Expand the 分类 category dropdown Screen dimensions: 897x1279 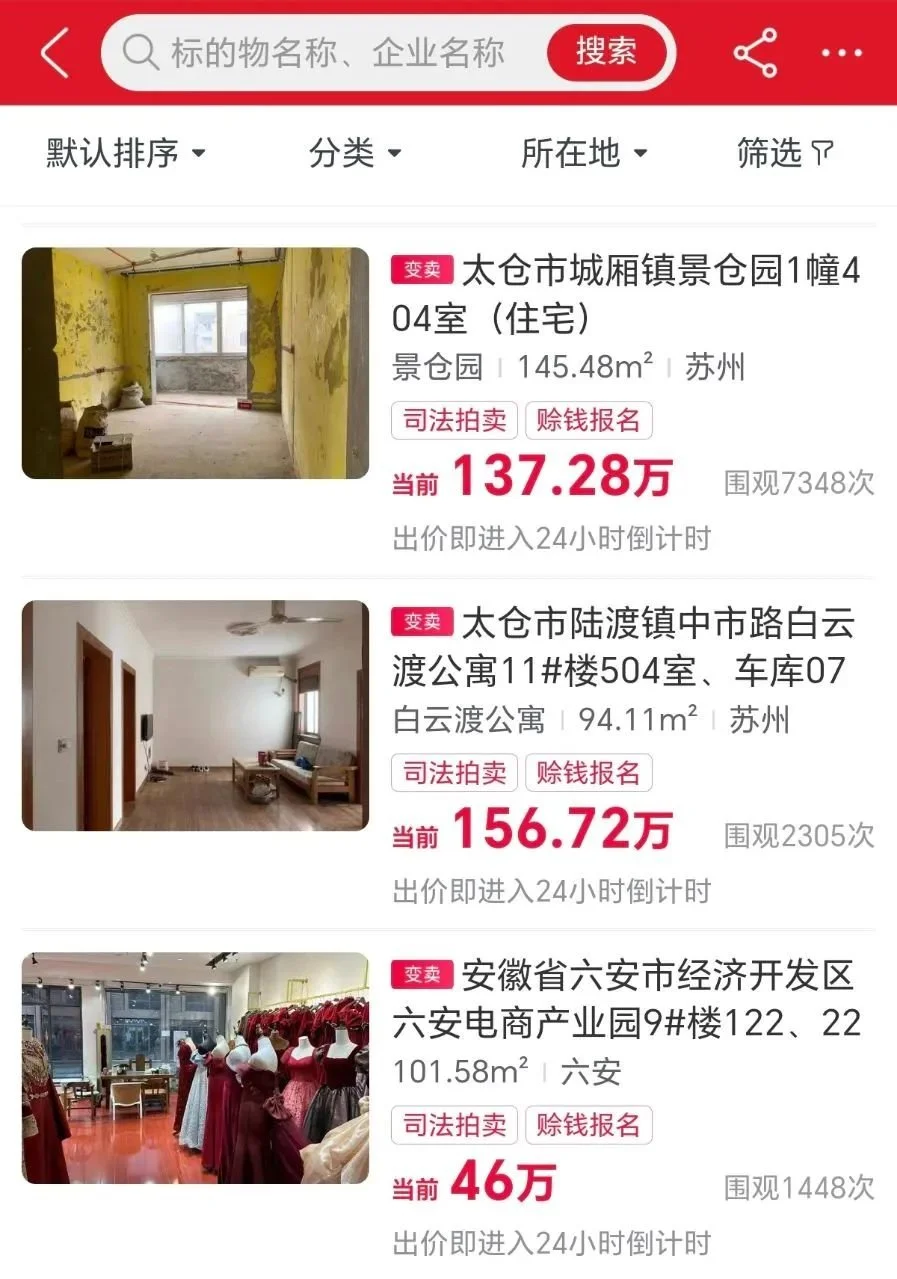355,153
